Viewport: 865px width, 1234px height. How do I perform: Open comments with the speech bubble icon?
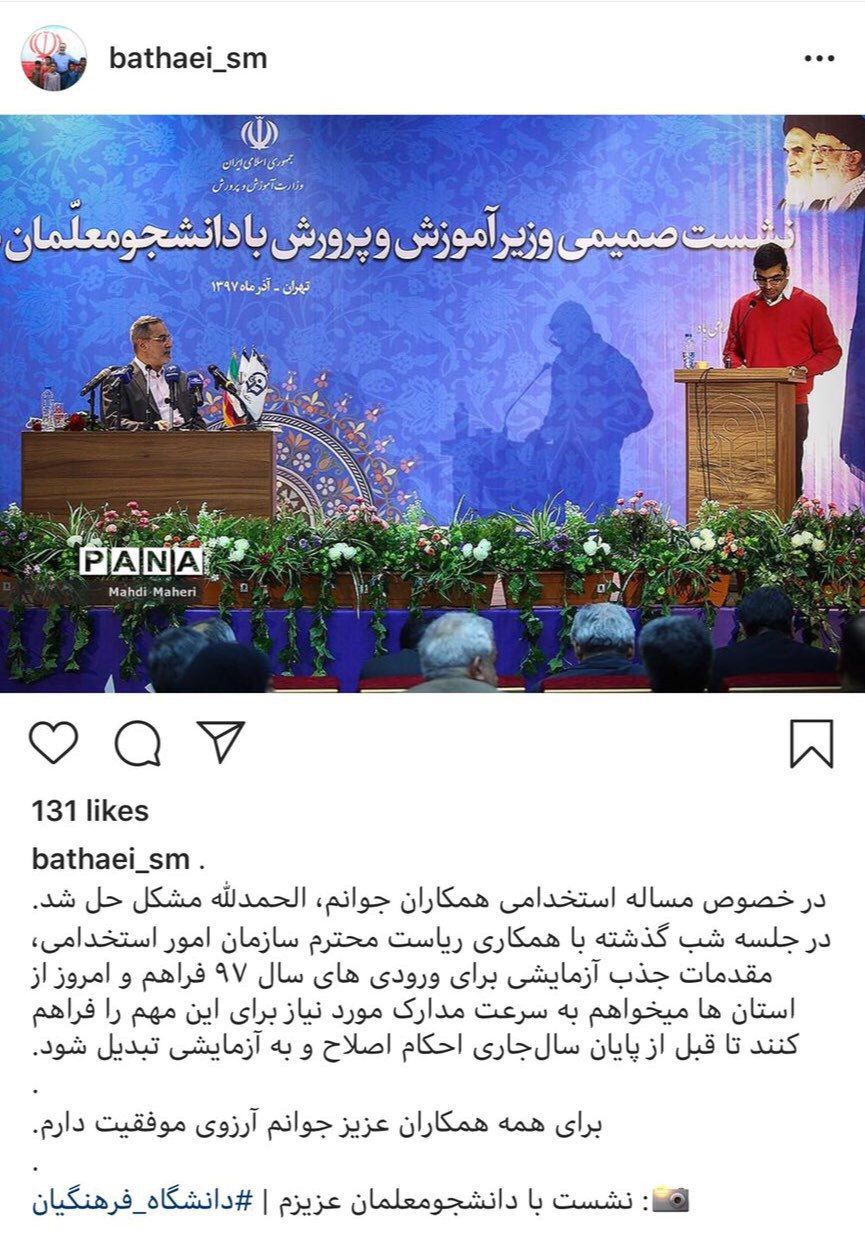pos(137,743)
